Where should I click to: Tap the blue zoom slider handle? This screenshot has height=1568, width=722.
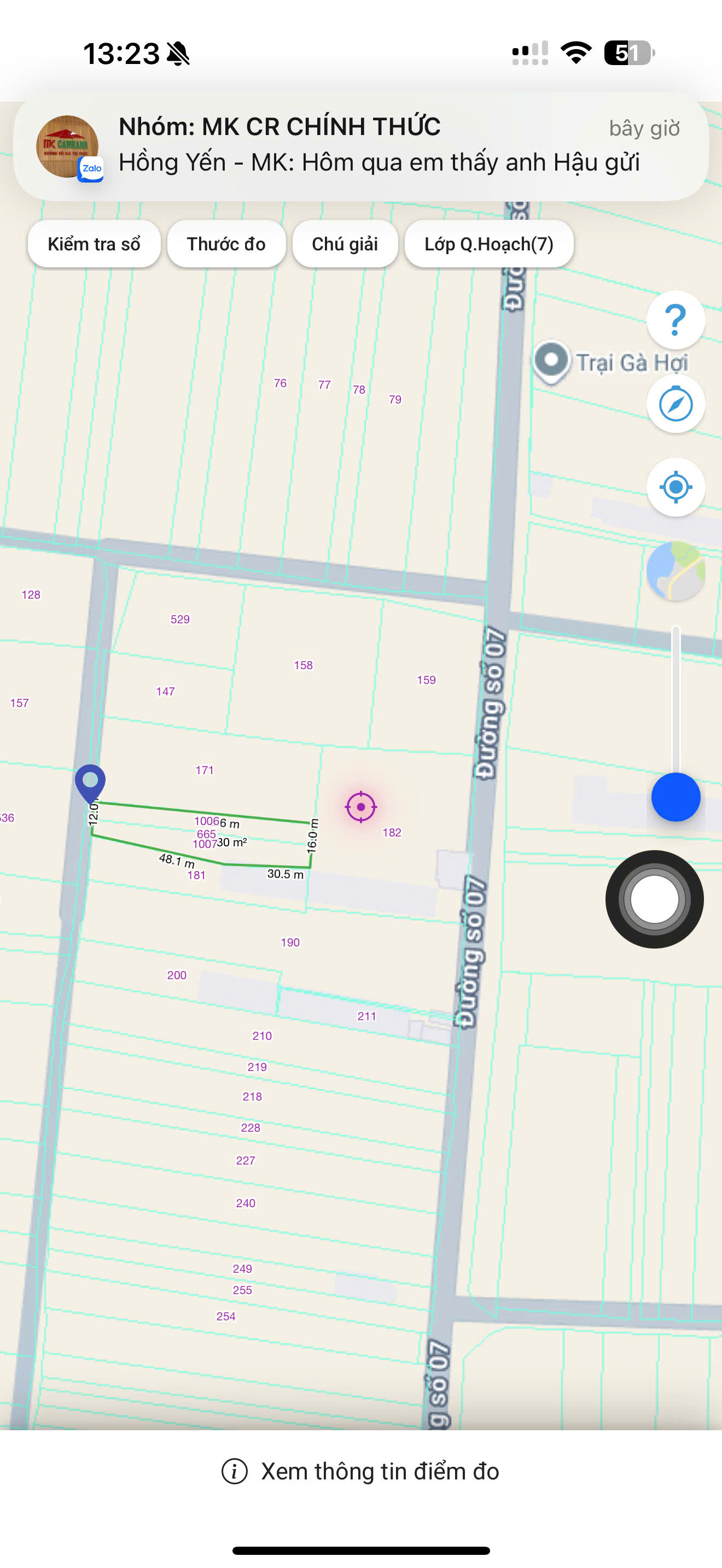click(676, 797)
